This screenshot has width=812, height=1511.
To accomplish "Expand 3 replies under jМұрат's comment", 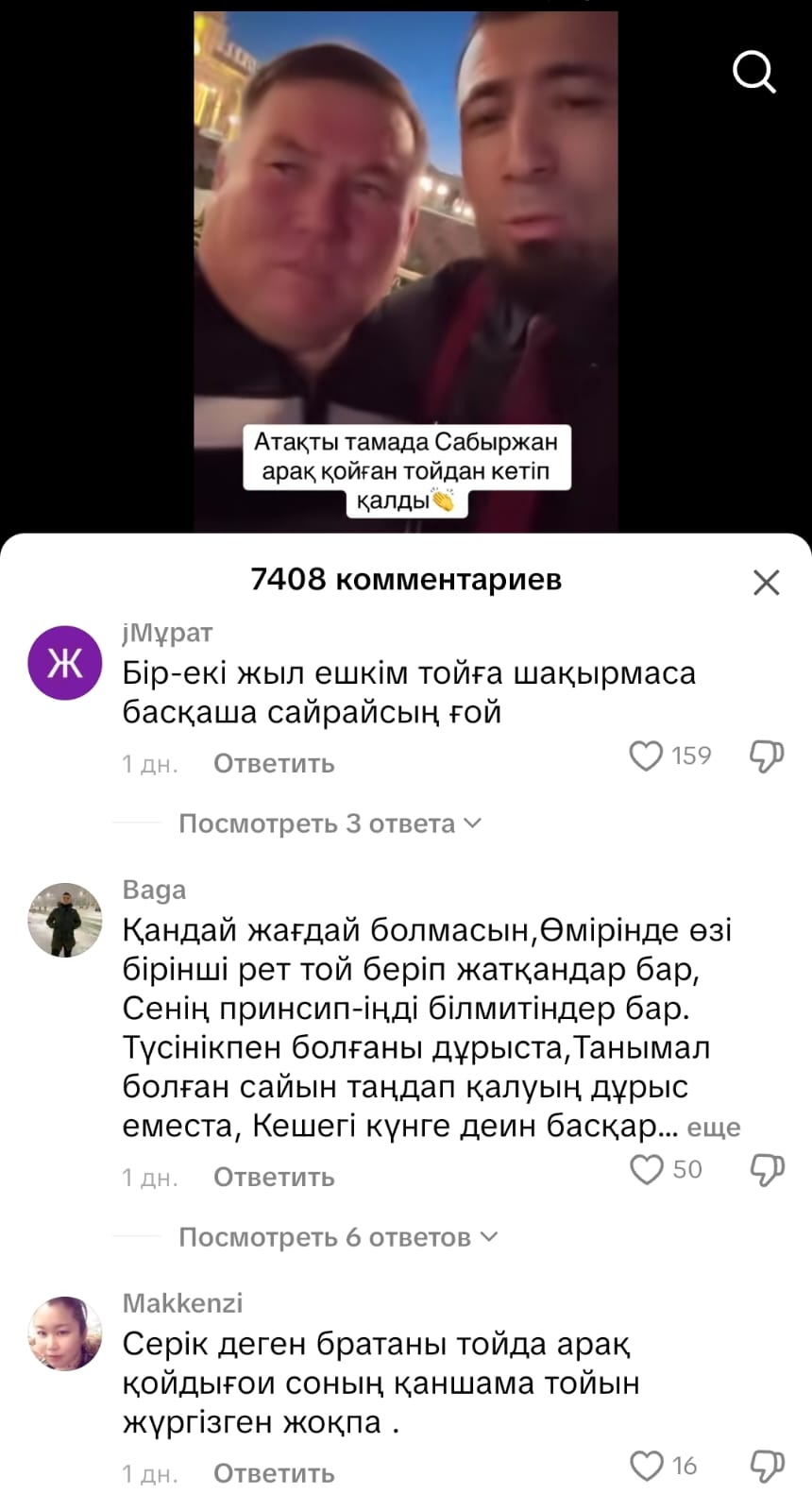I will pyautogui.click(x=330, y=823).
